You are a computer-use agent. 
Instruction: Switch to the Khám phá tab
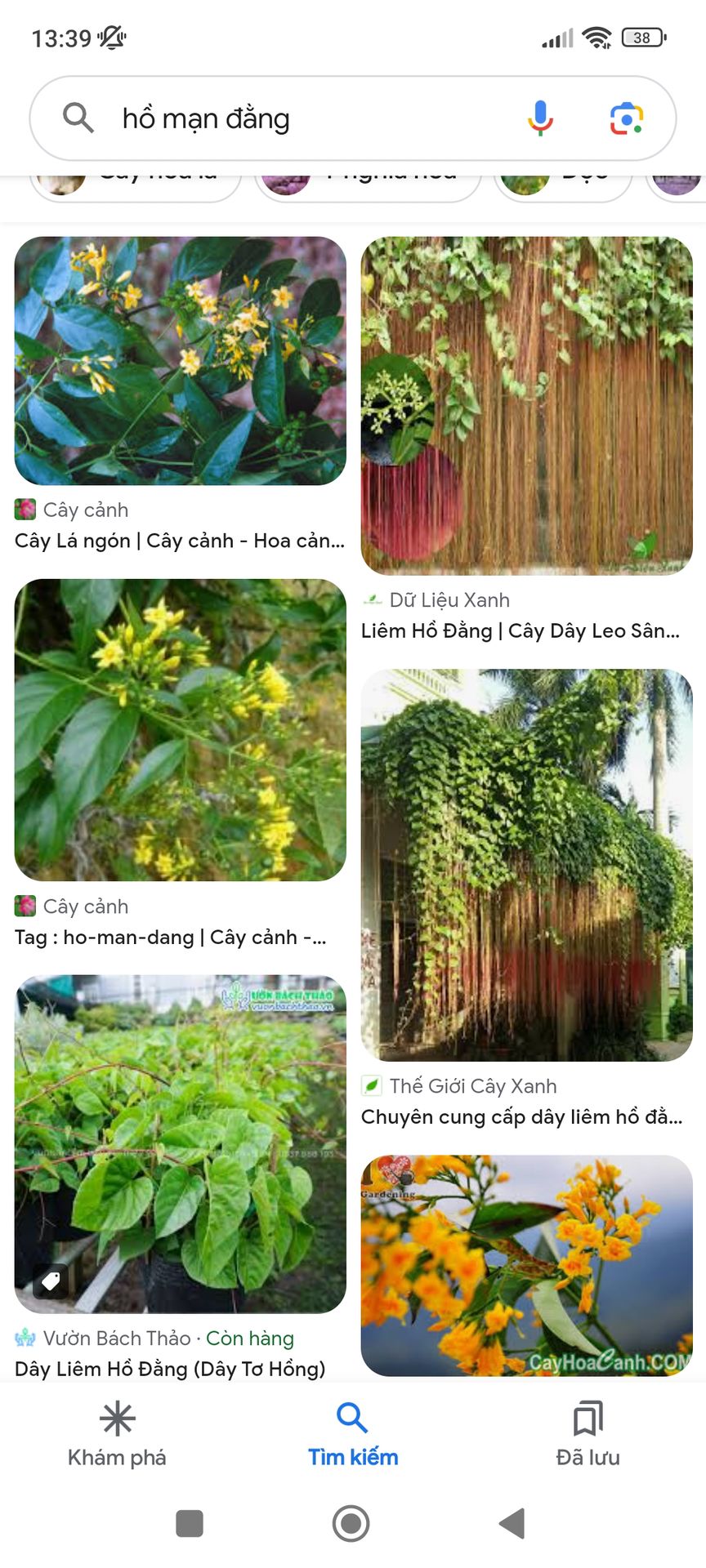pyautogui.click(x=117, y=1435)
